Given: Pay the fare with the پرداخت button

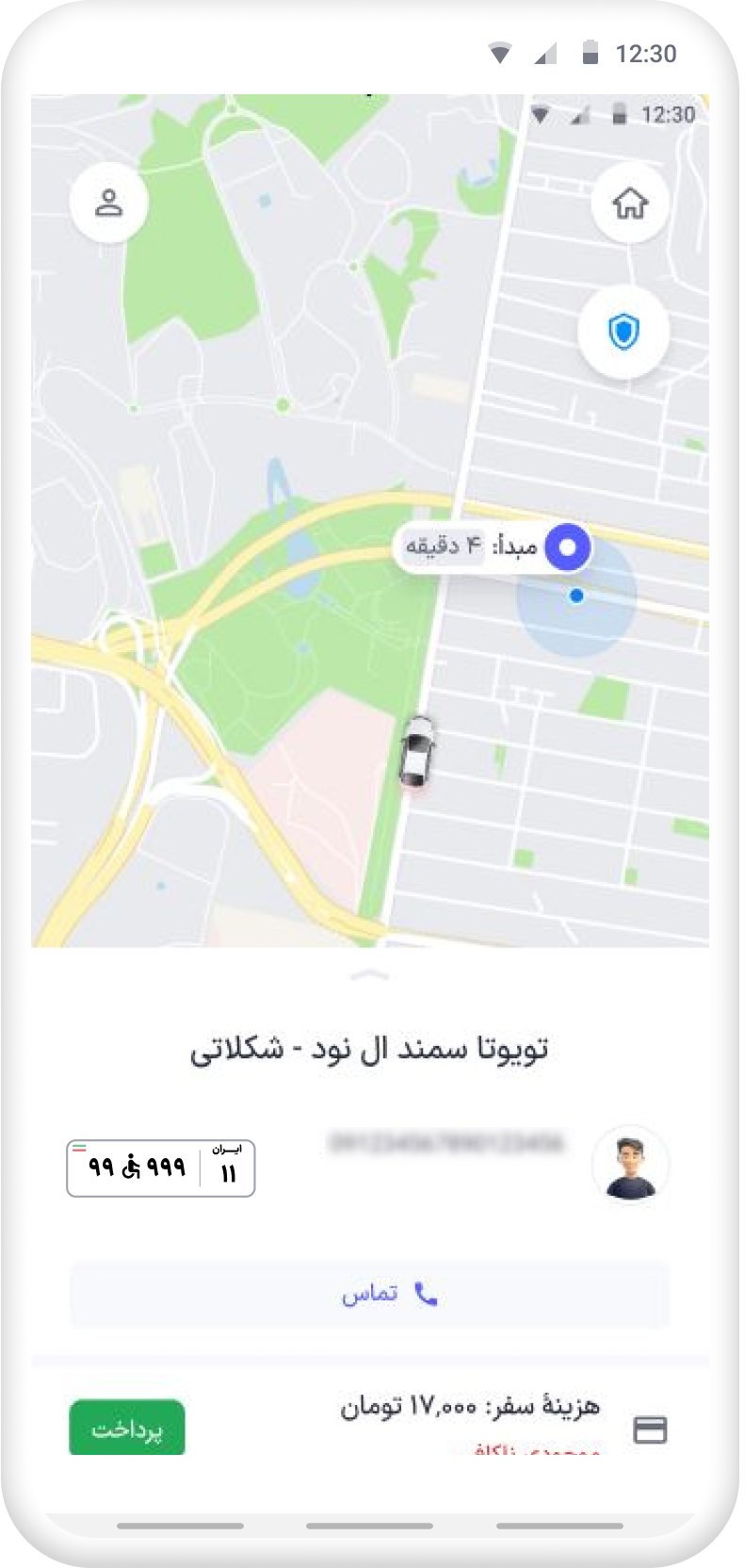Looking at the screenshot, I should 127,1429.
